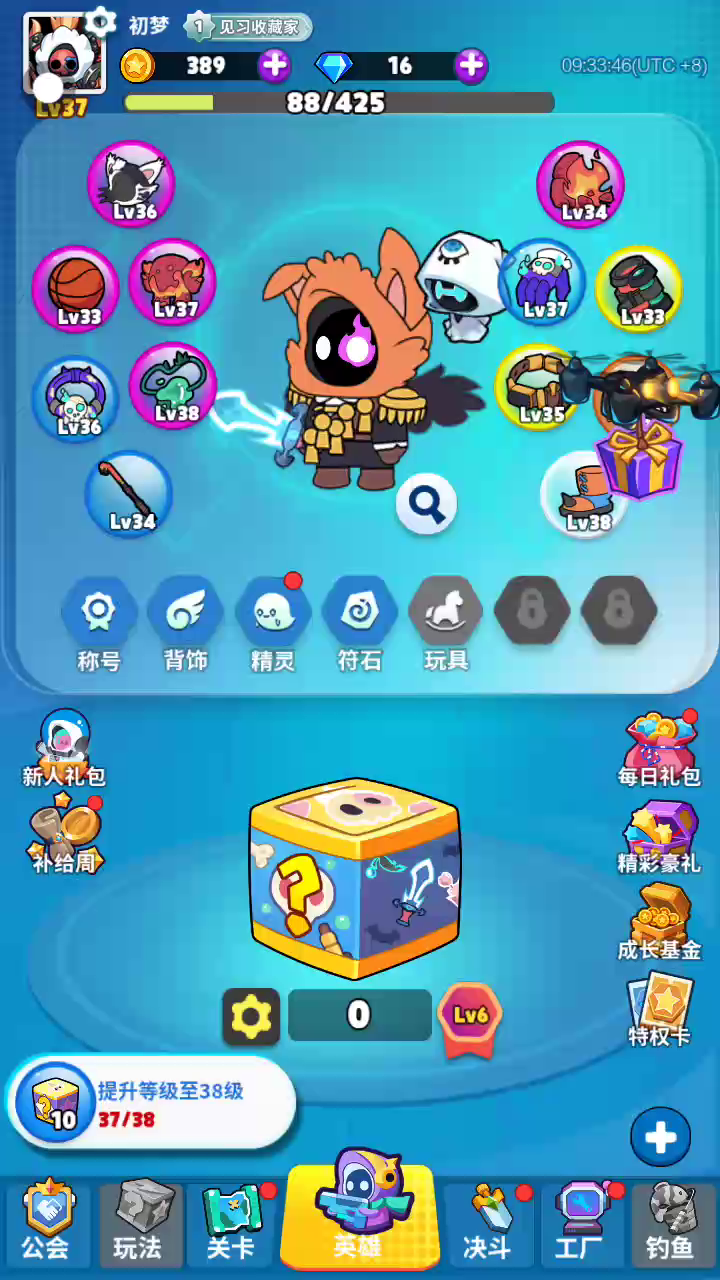The image size is (720, 1280).
Task: Add more gold coins
Action: (x=274, y=66)
